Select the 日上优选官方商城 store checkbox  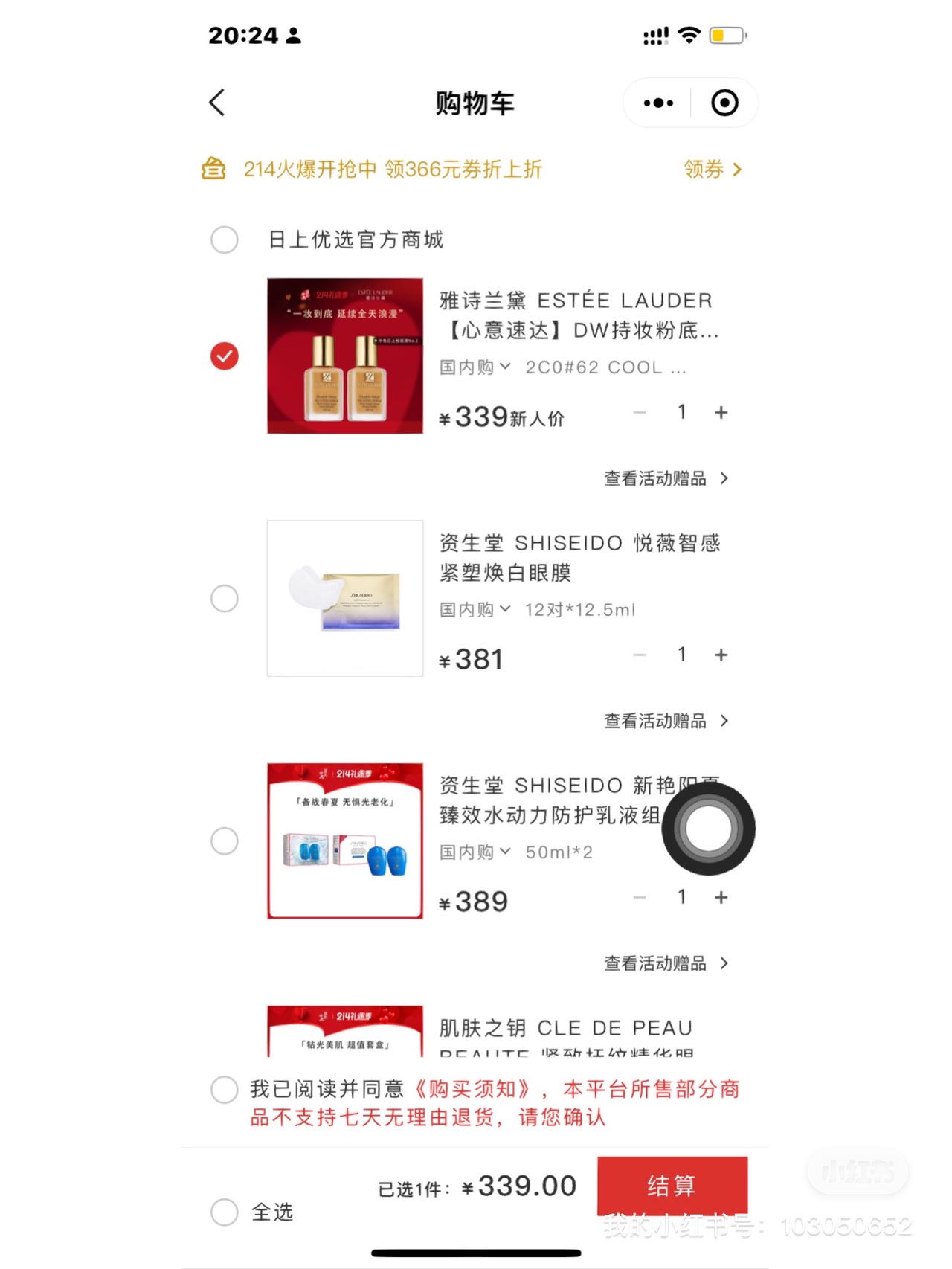(224, 240)
